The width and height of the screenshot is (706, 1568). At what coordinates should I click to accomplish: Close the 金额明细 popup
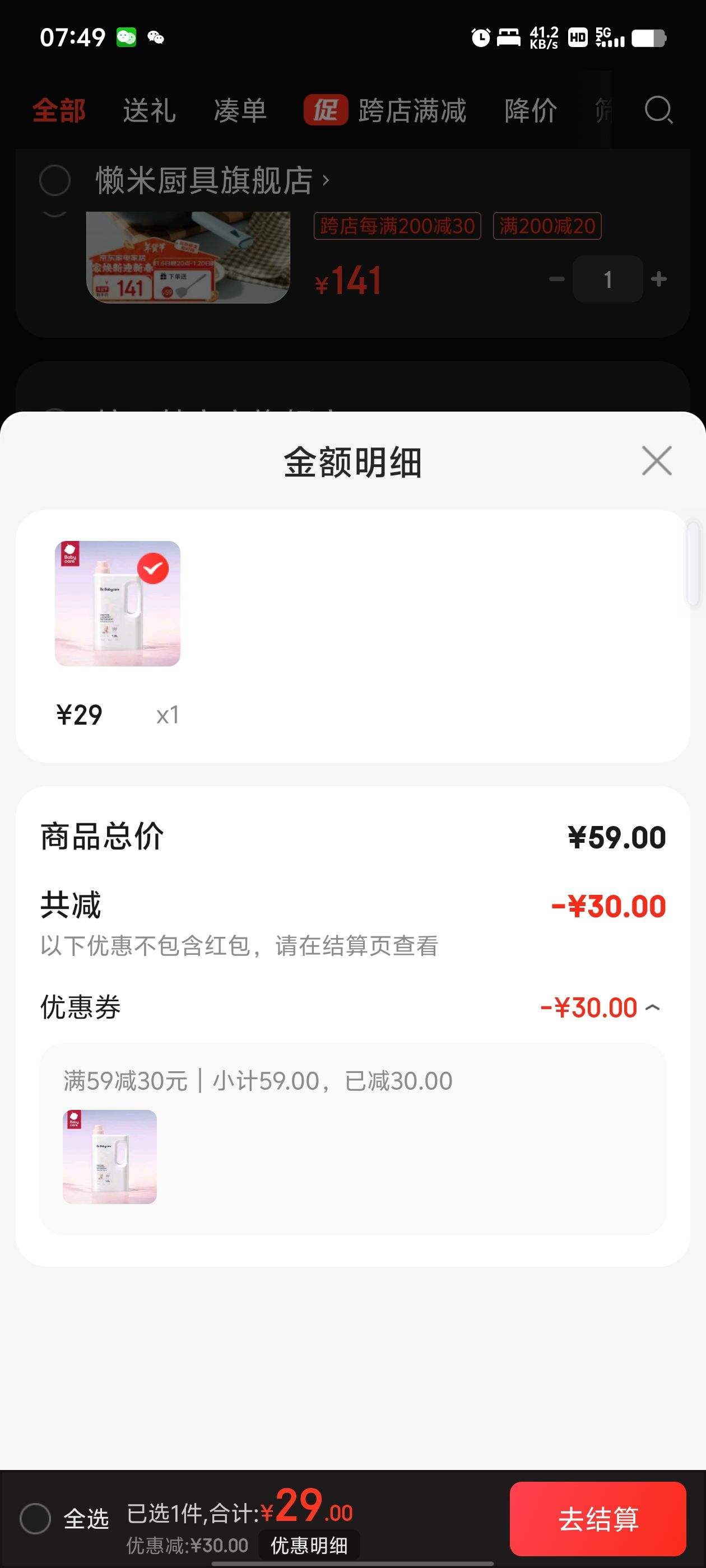[x=656, y=461]
